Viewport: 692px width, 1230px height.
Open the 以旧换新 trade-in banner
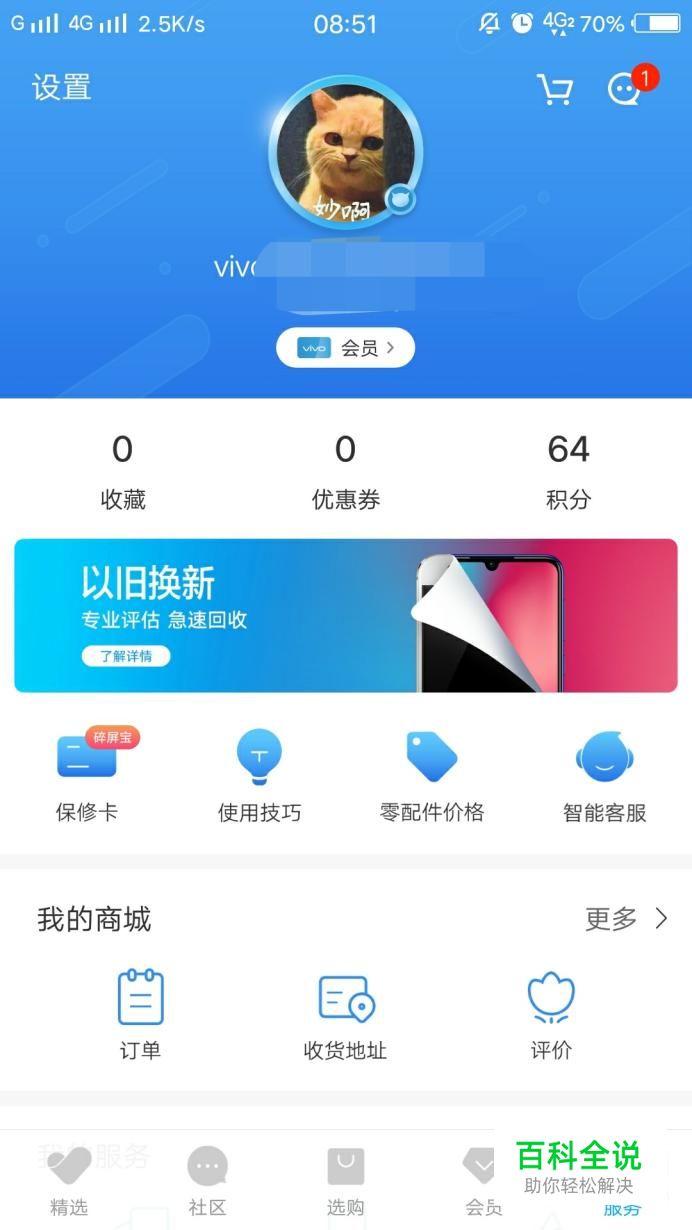(x=345, y=615)
